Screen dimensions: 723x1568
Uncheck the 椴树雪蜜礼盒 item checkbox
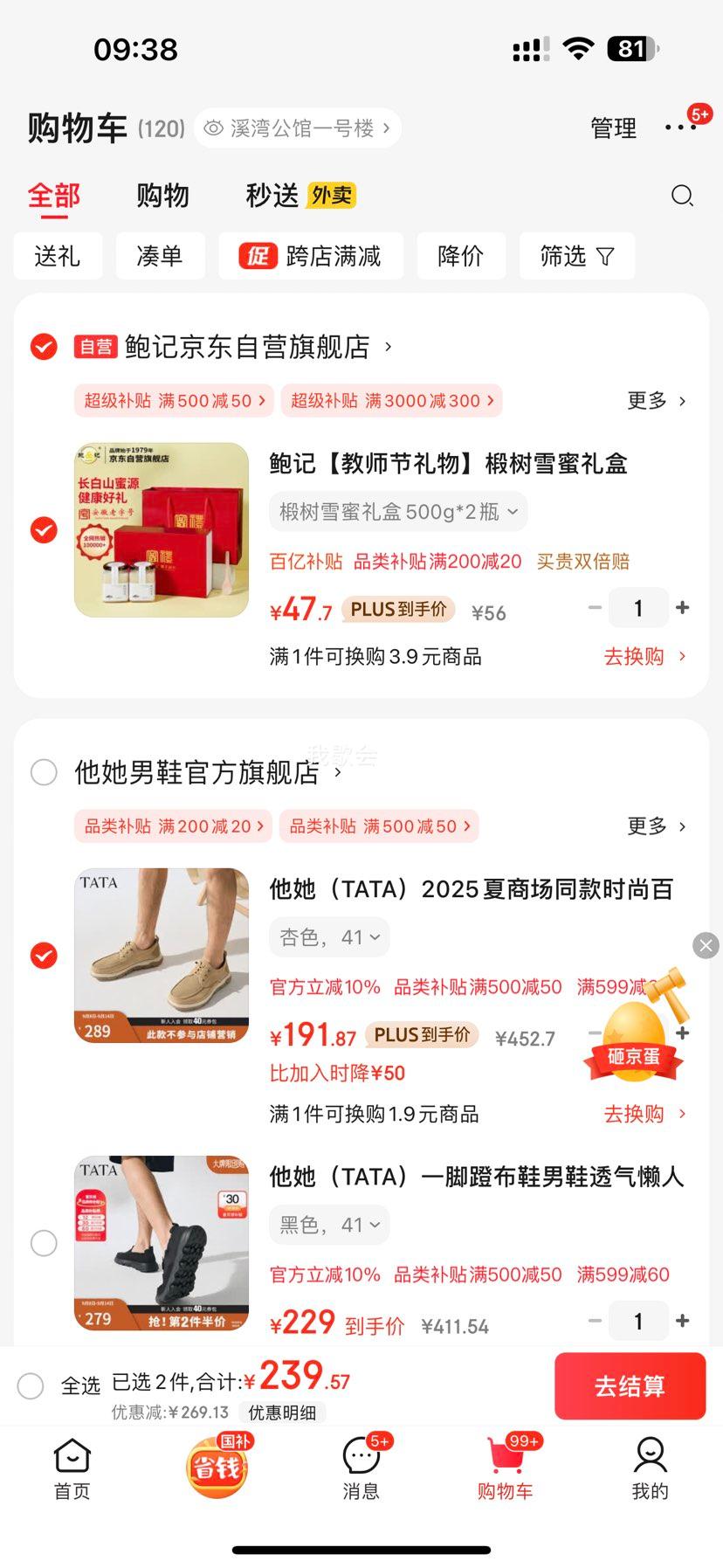[x=44, y=530]
